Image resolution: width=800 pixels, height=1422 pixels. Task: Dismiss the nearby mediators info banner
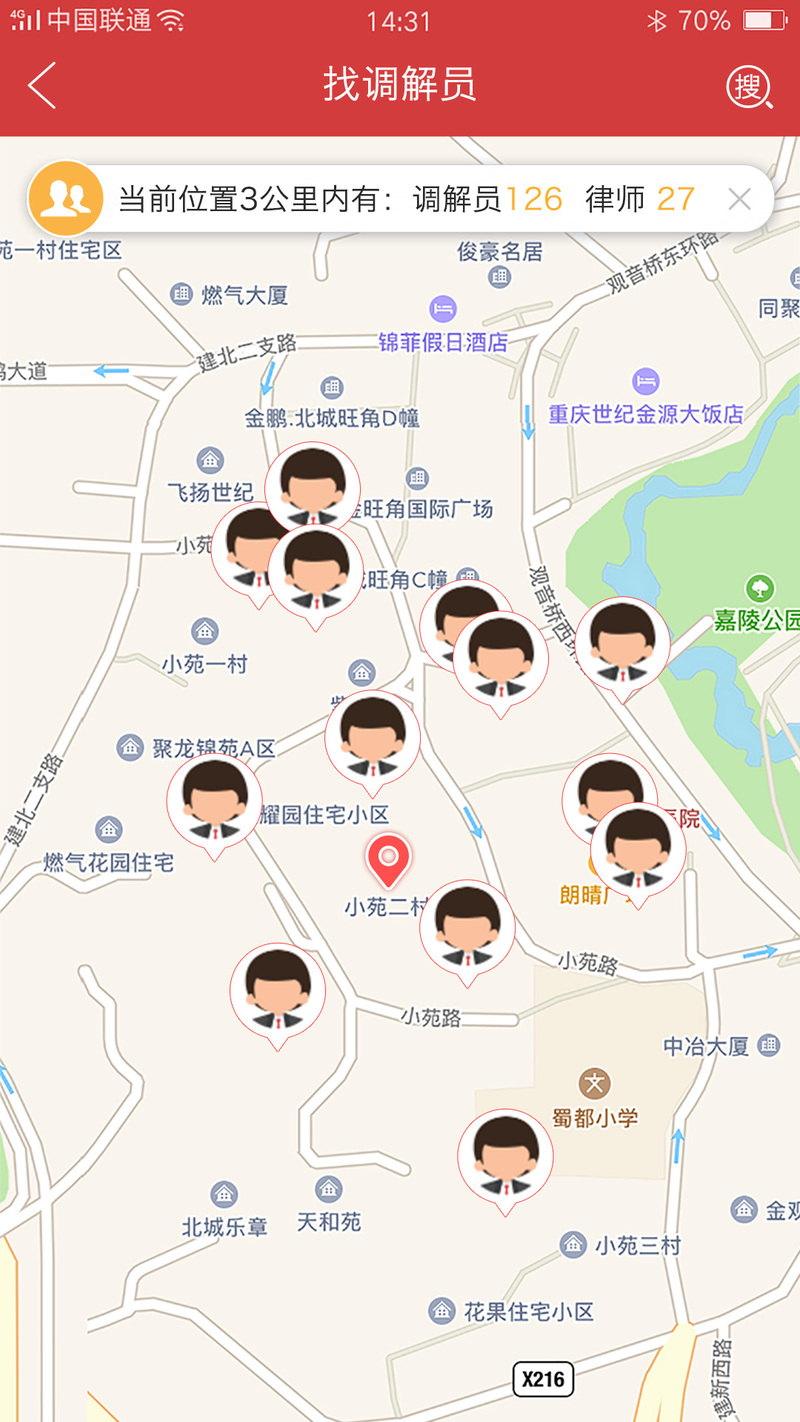click(739, 199)
